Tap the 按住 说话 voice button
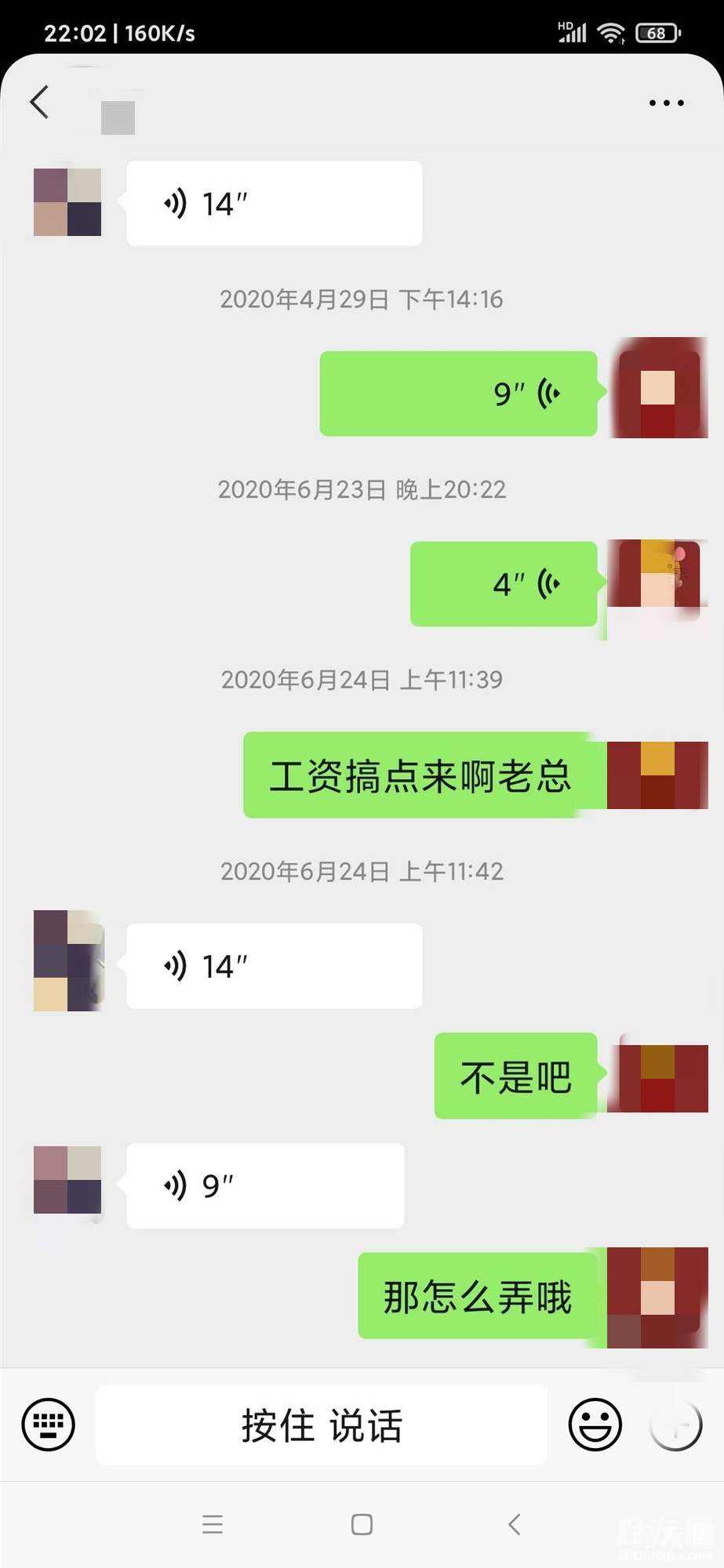The width and height of the screenshot is (724, 1568). [322, 1425]
